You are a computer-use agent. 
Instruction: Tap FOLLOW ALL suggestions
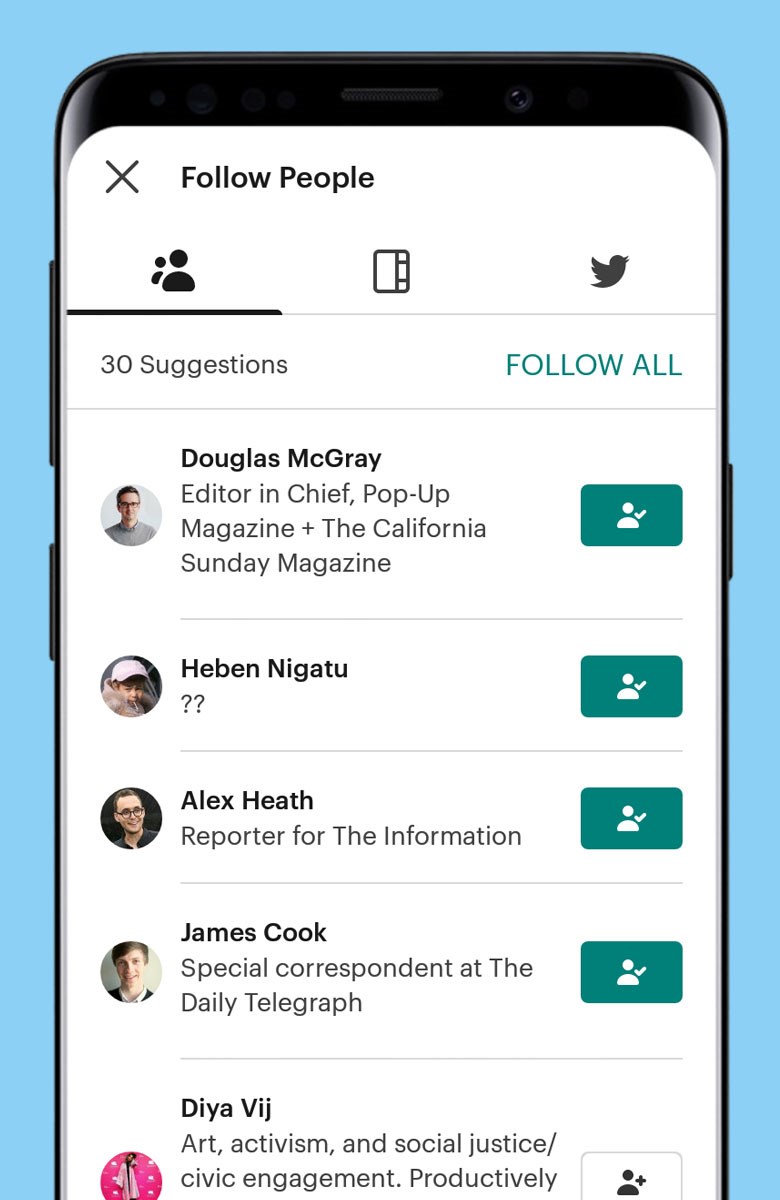(x=593, y=365)
